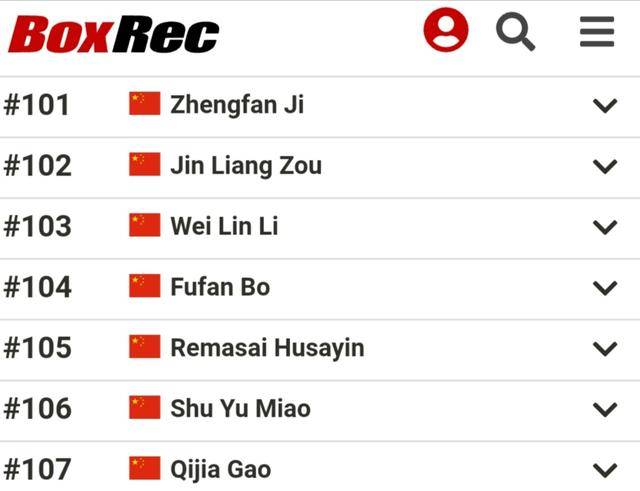Open the user account profile icon
Screen dimensions: 640x491
tap(446, 30)
